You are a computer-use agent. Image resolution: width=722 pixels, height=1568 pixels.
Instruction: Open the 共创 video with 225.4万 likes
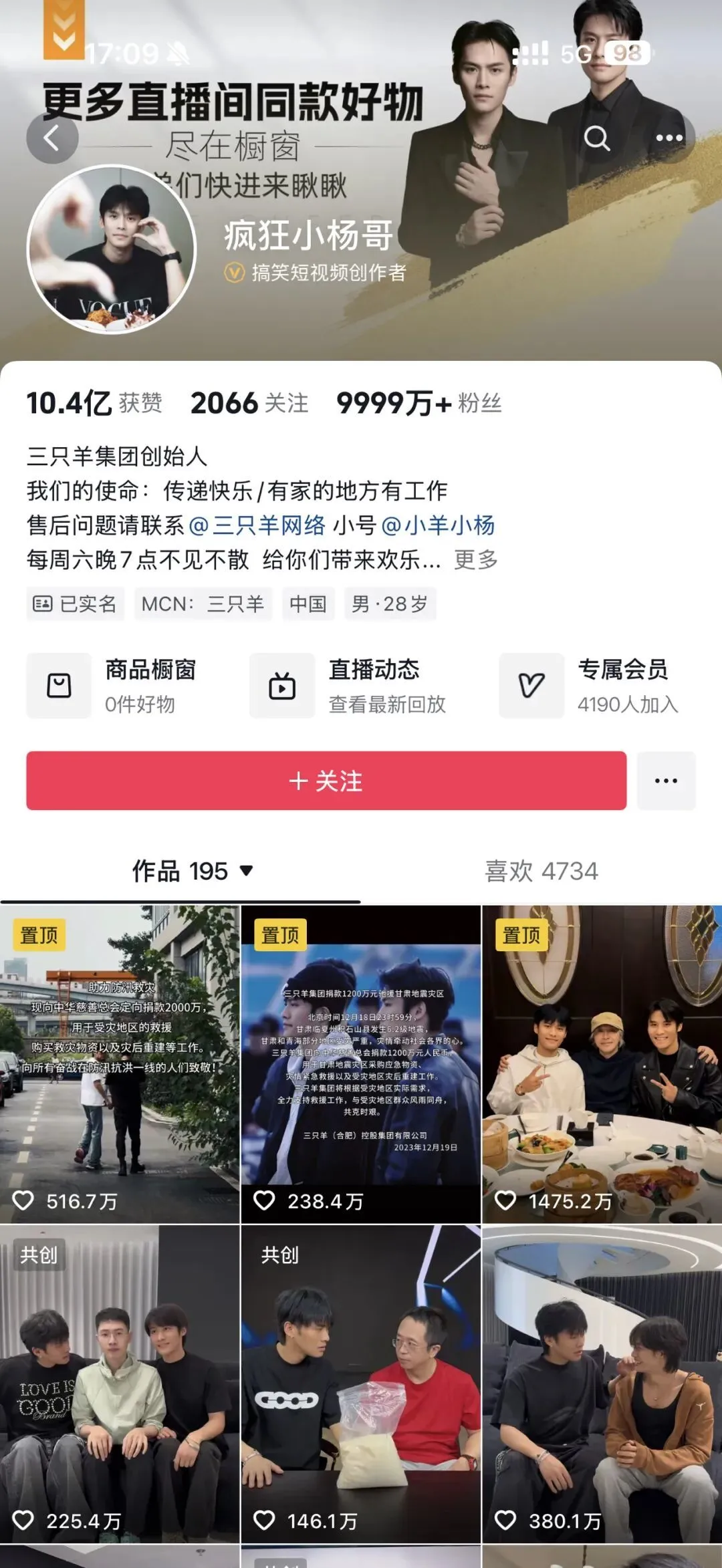[120, 1384]
